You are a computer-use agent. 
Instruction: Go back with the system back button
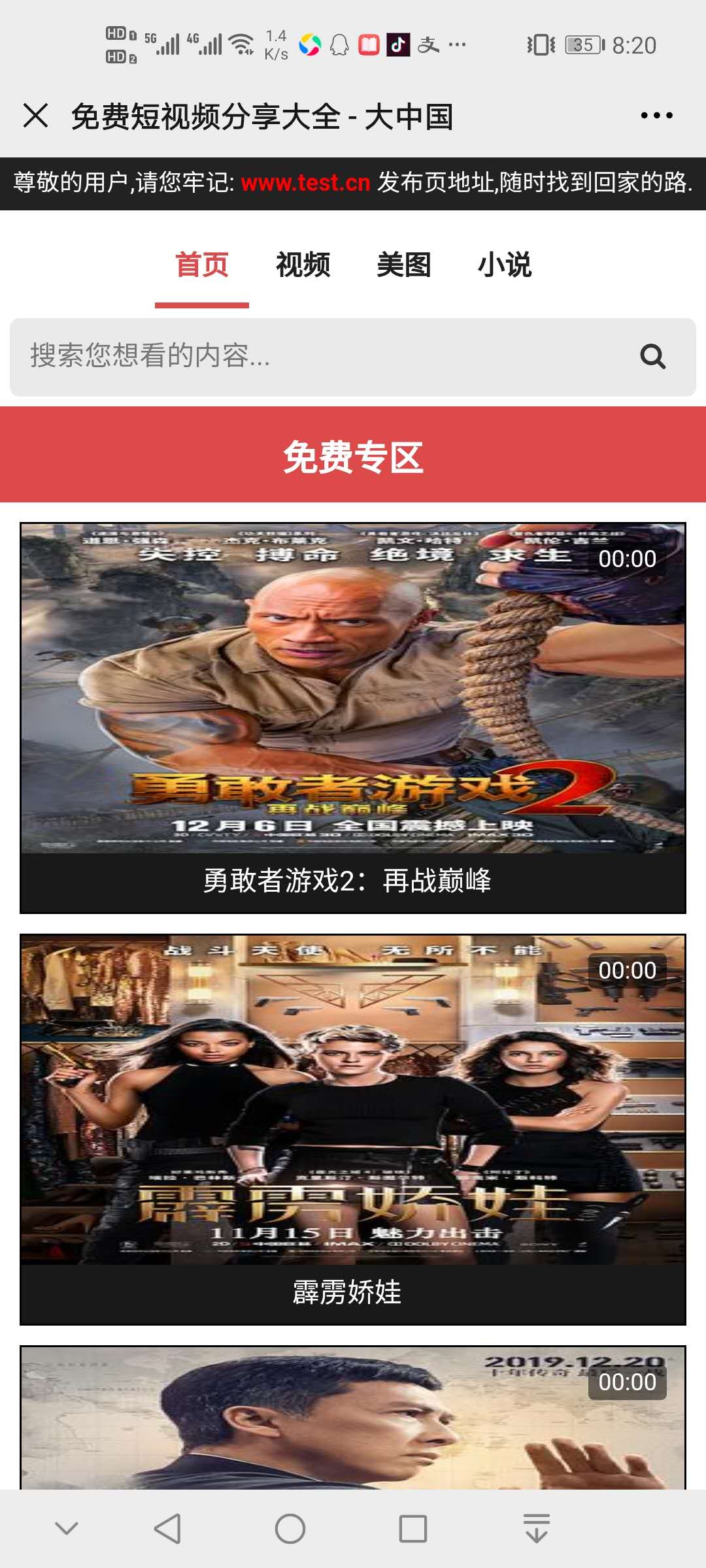pyautogui.click(x=167, y=1529)
